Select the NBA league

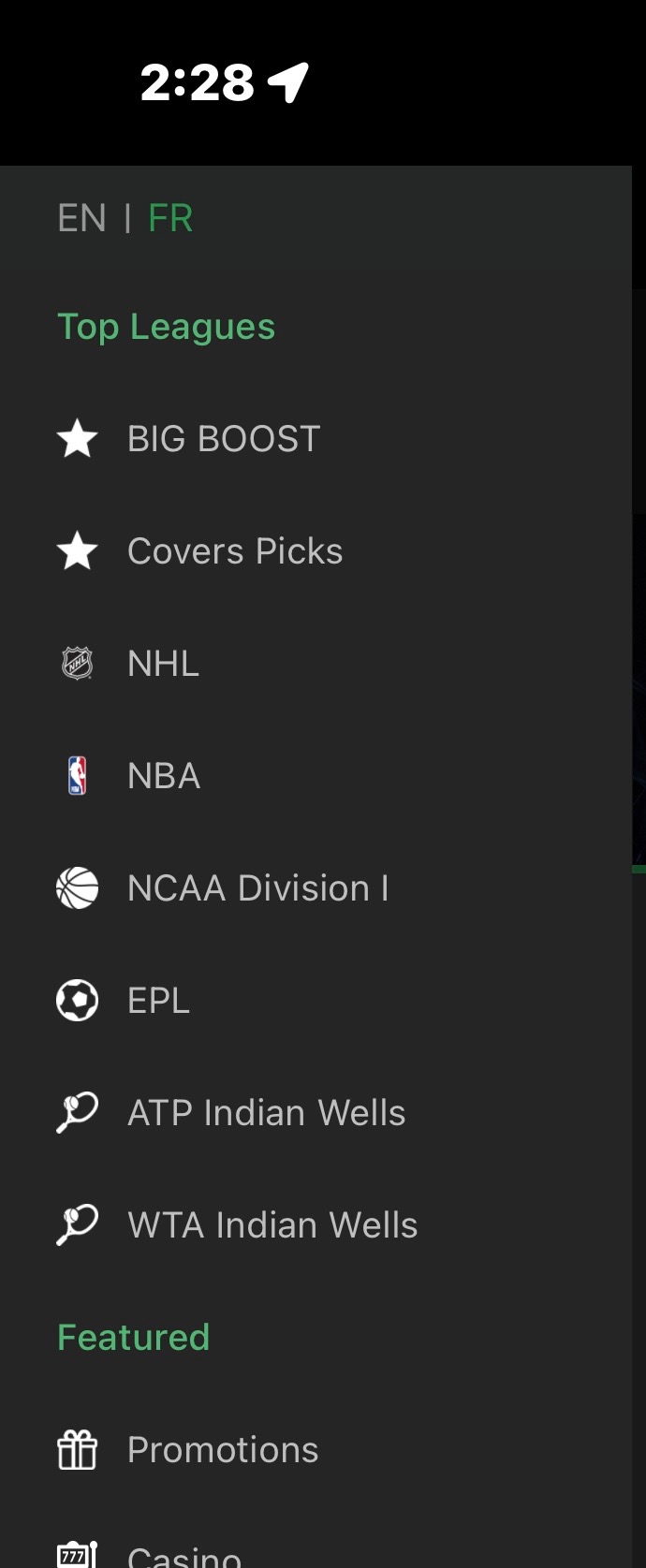(x=164, y=776)
